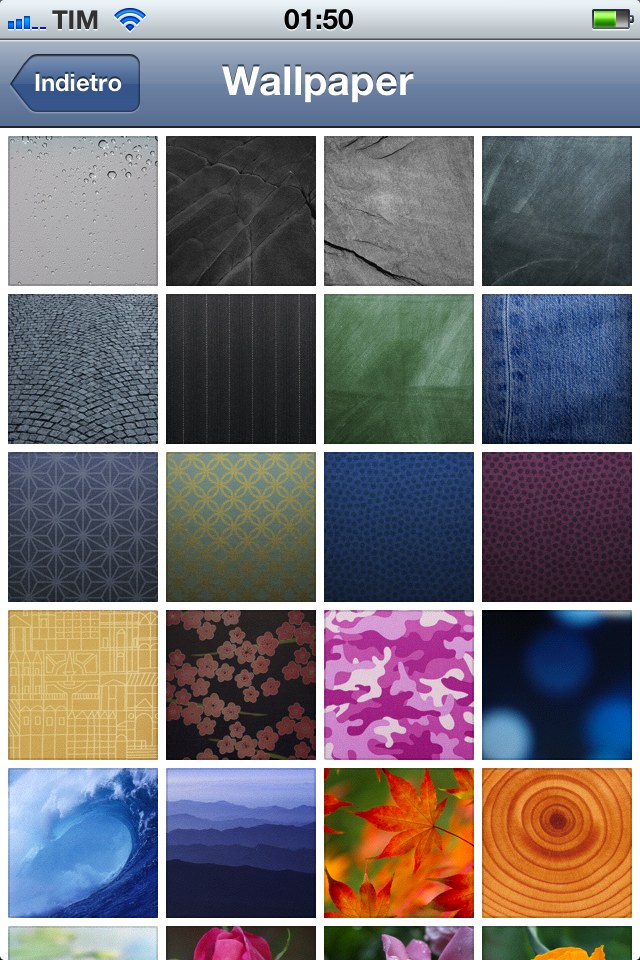The height and width of the screenshot is (960, 640).
Task: Select the red maple leaves wallpaper
Action: tap(399, 843)
